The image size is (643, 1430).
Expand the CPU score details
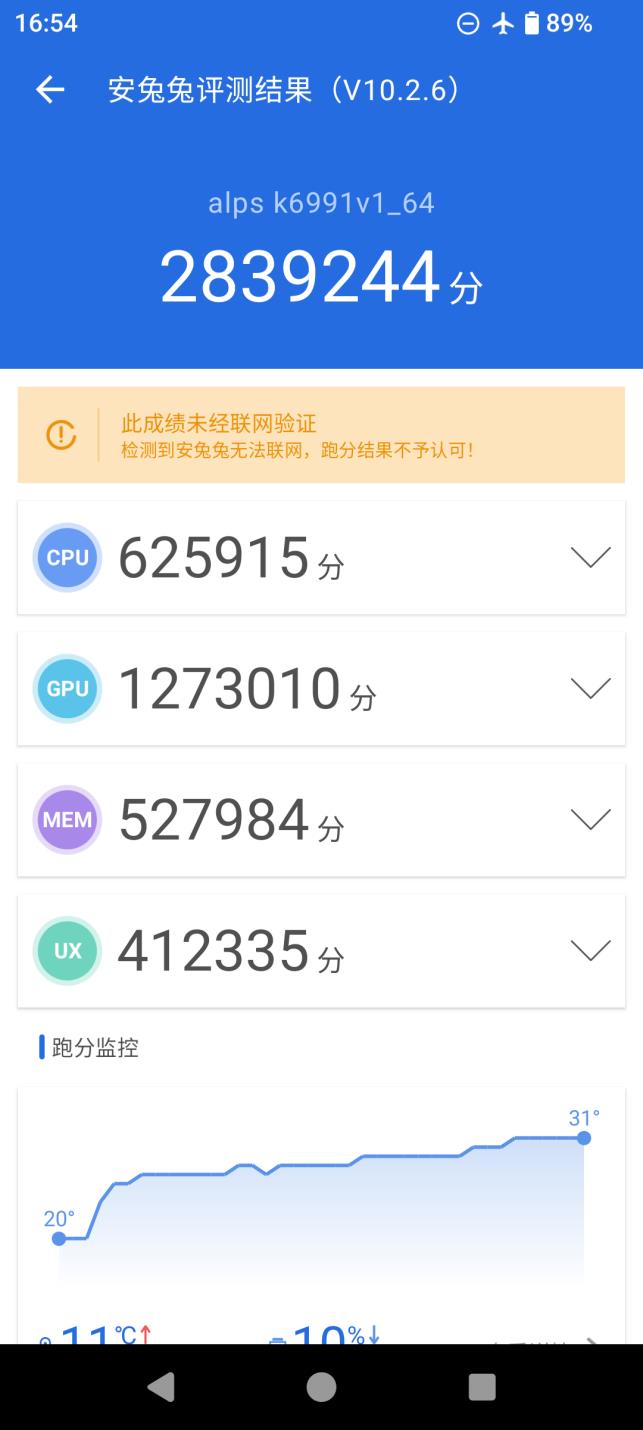590,558
